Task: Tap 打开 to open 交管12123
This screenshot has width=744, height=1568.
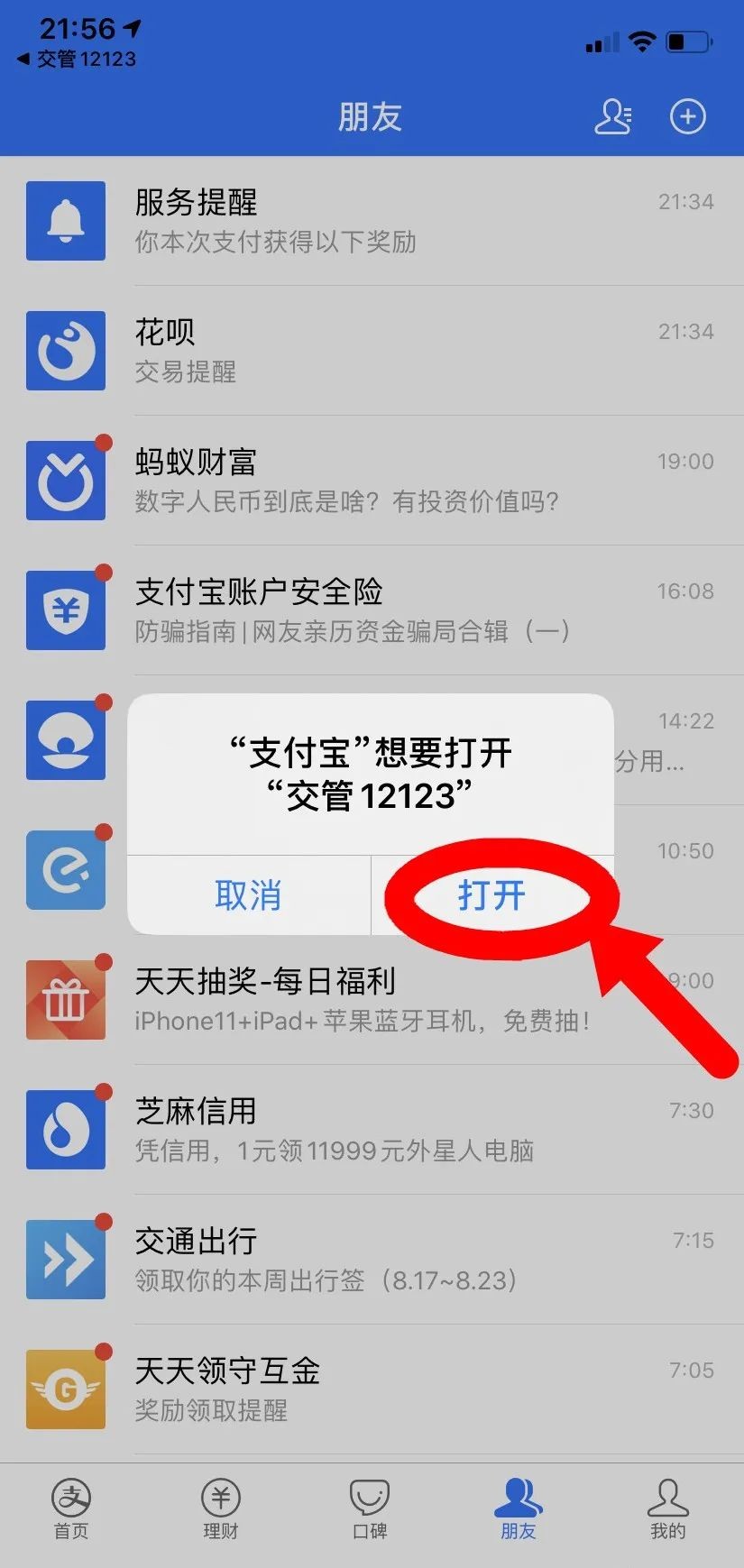Action: pos(491,895)
